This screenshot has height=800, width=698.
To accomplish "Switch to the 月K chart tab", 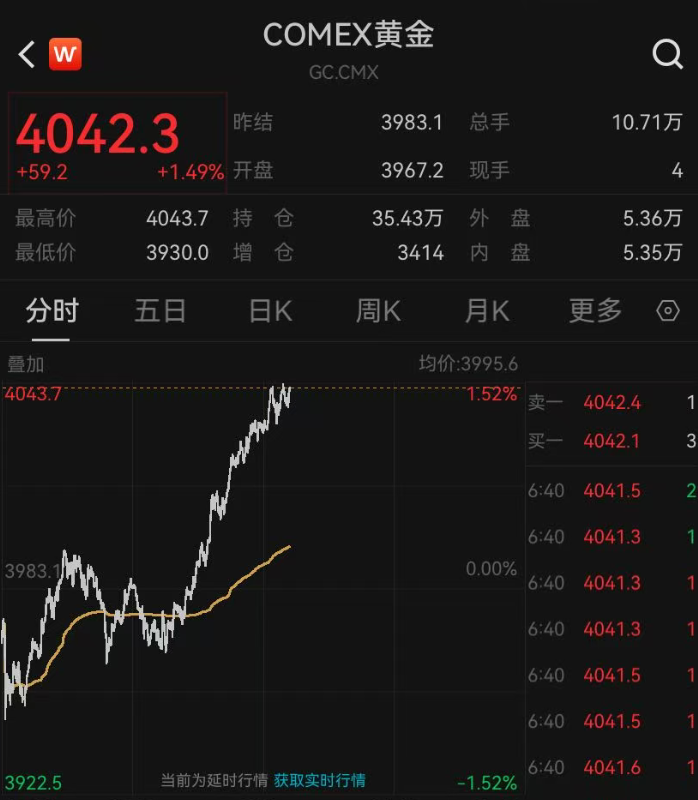I will click(487, 311).
